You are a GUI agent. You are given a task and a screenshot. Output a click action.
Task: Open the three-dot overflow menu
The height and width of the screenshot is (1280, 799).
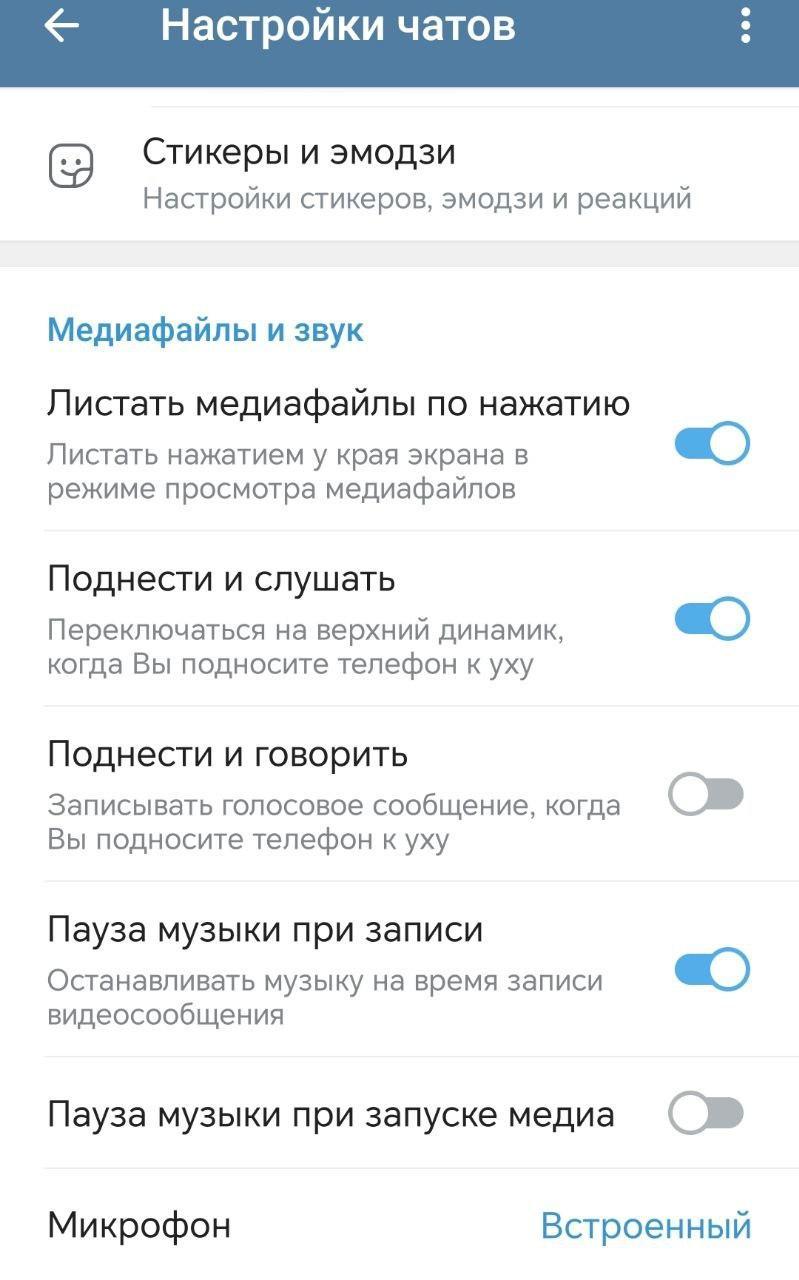745,27
